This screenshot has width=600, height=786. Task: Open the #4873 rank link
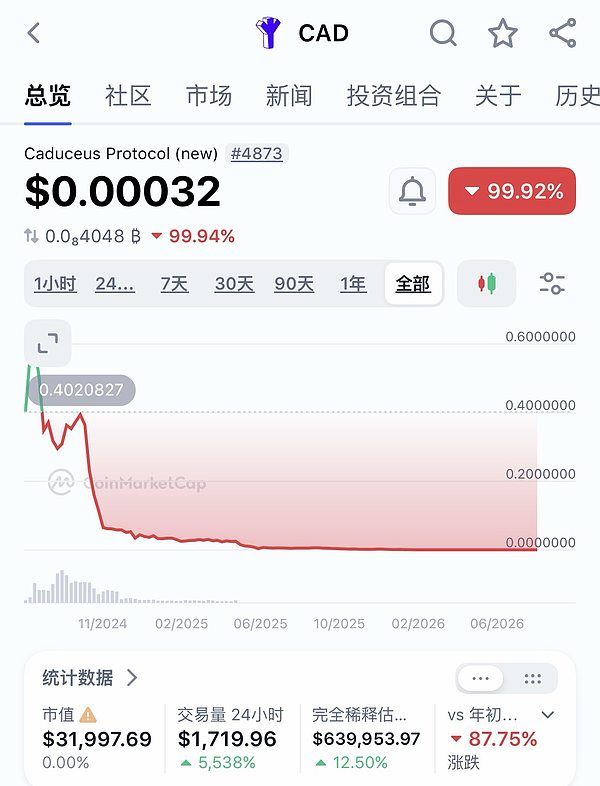(257, 153)
